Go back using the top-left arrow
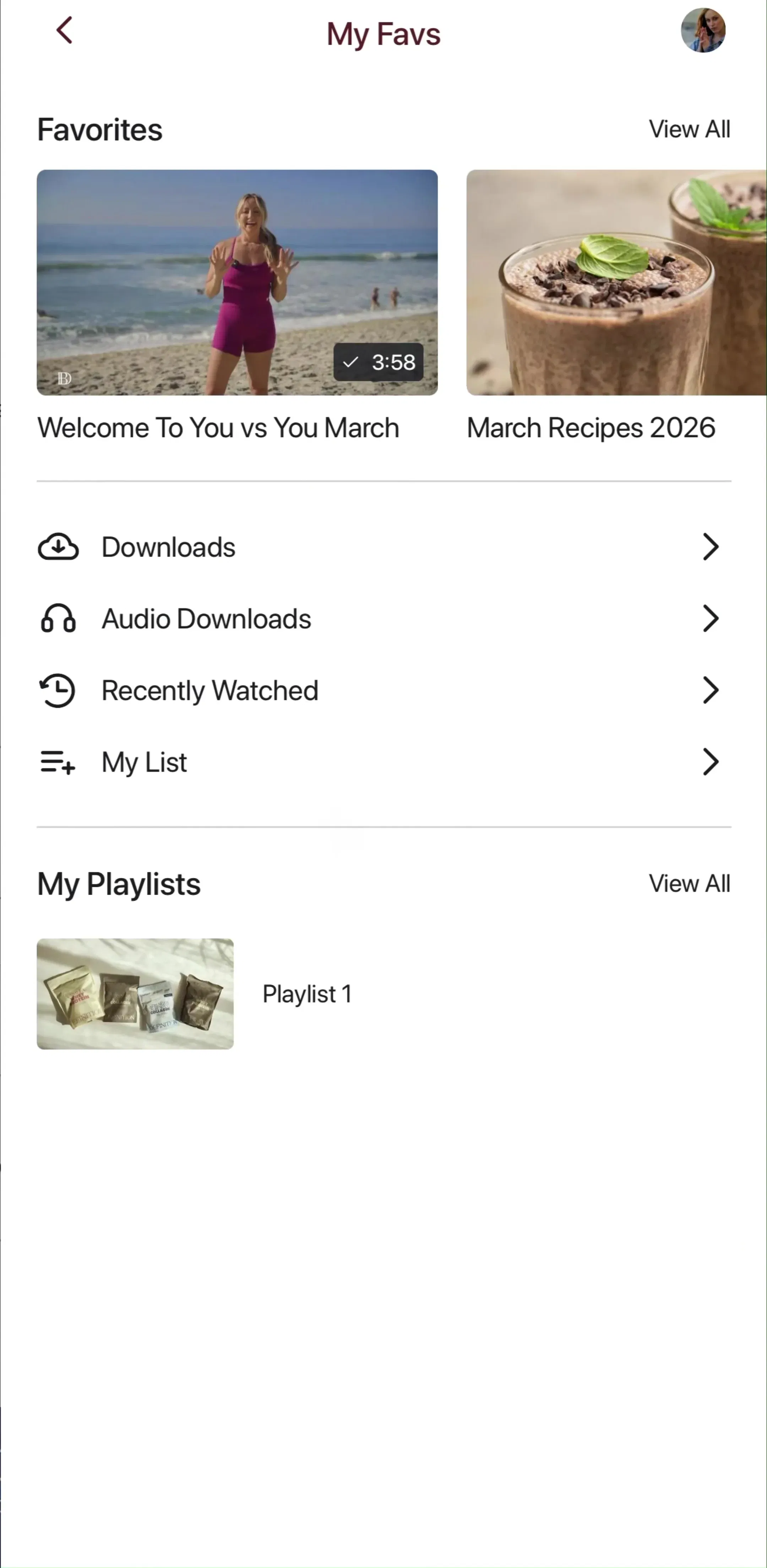Image resolution: width=767 pixels, height=1568 pixels. [x=65, y=31]
